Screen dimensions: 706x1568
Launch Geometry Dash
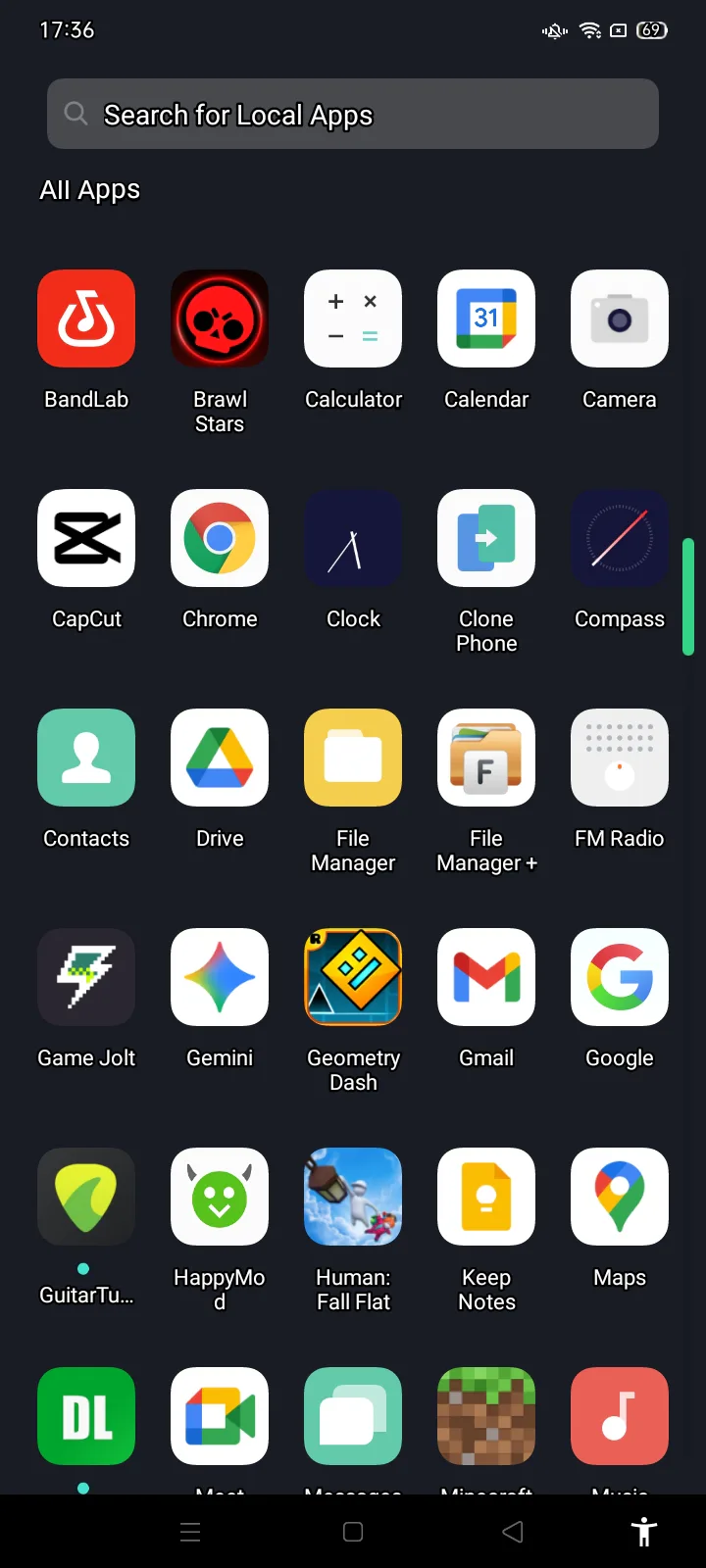point(353,977)
